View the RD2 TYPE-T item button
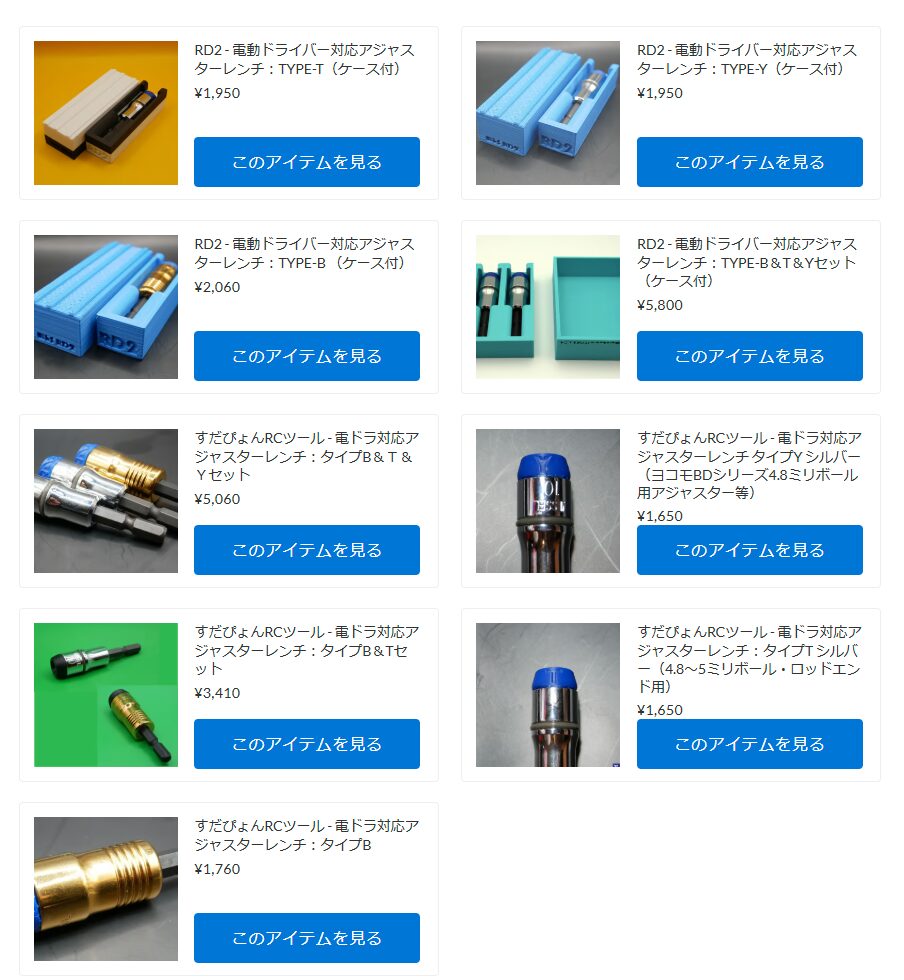 pos(306,162)
